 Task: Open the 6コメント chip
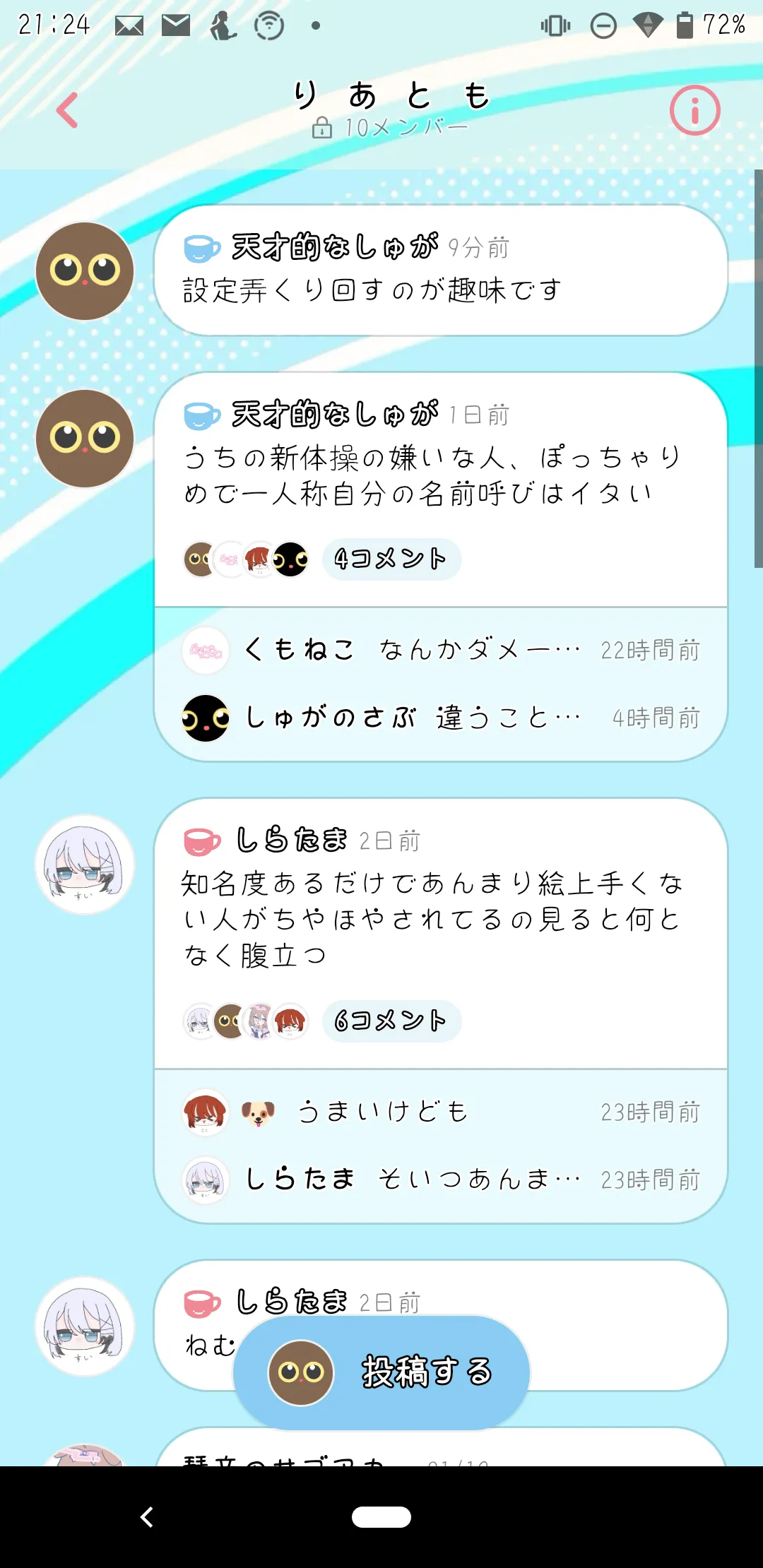391,1021
